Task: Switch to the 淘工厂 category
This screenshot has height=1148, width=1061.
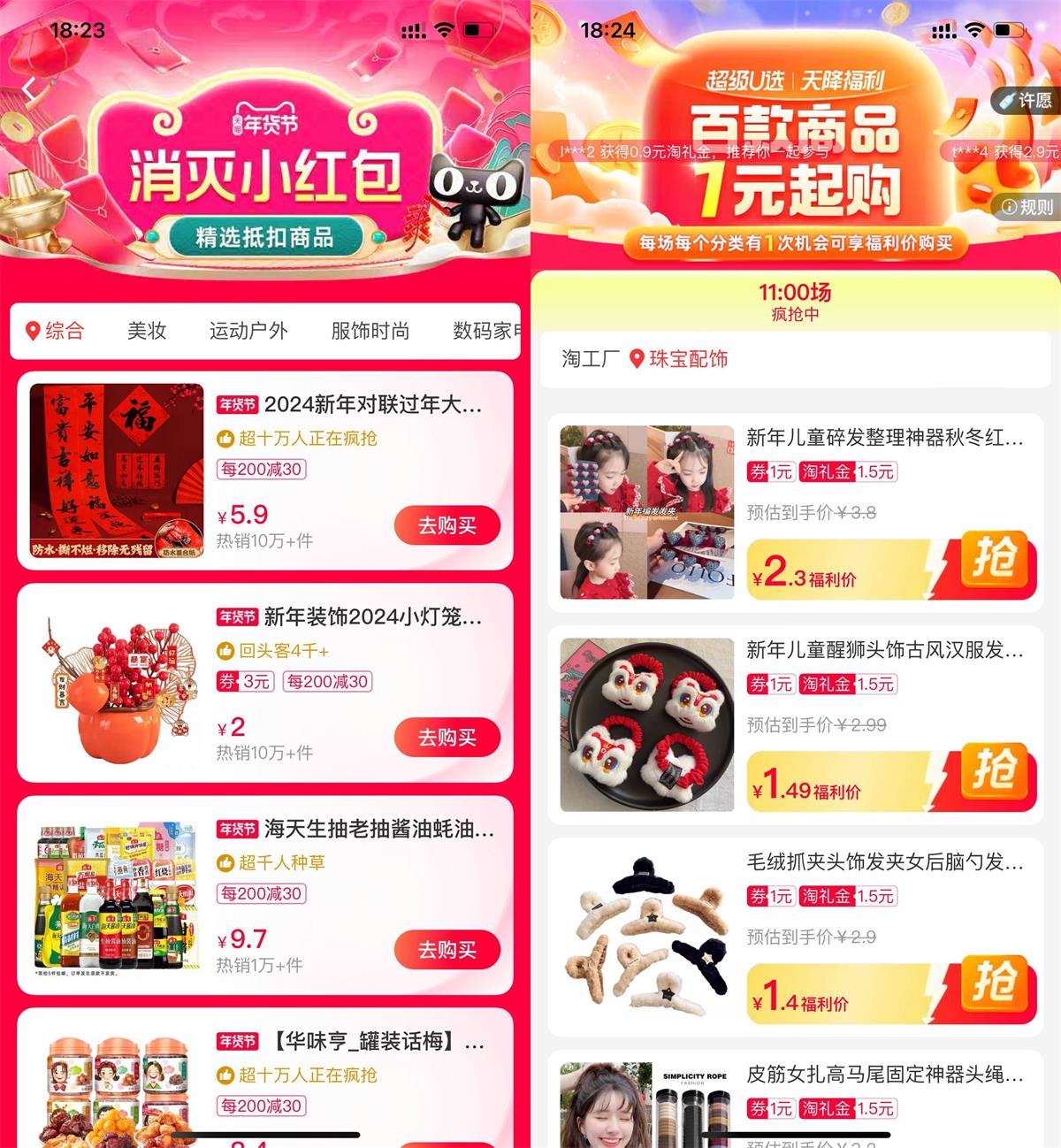Action: click(x=590, y=359)
